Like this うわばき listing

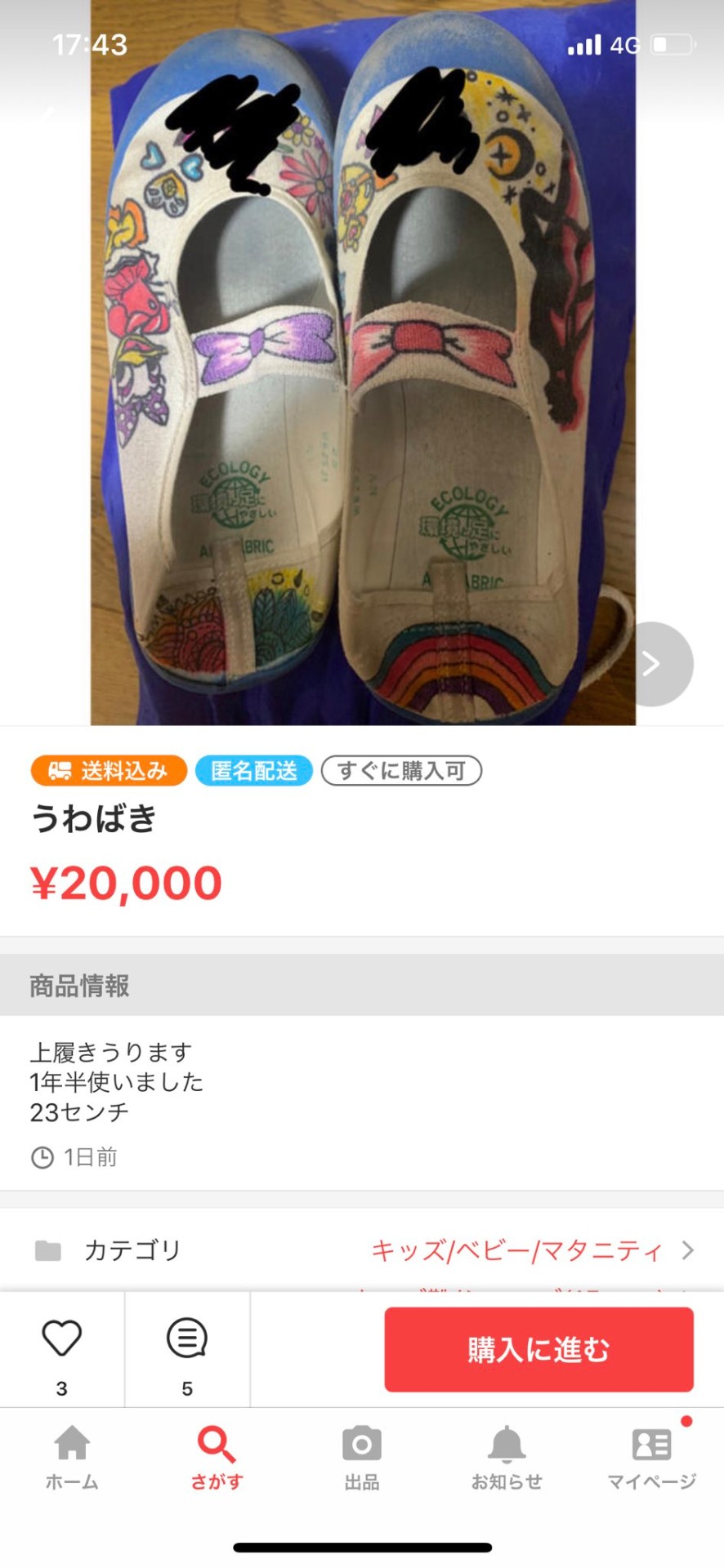point(62,1349)
